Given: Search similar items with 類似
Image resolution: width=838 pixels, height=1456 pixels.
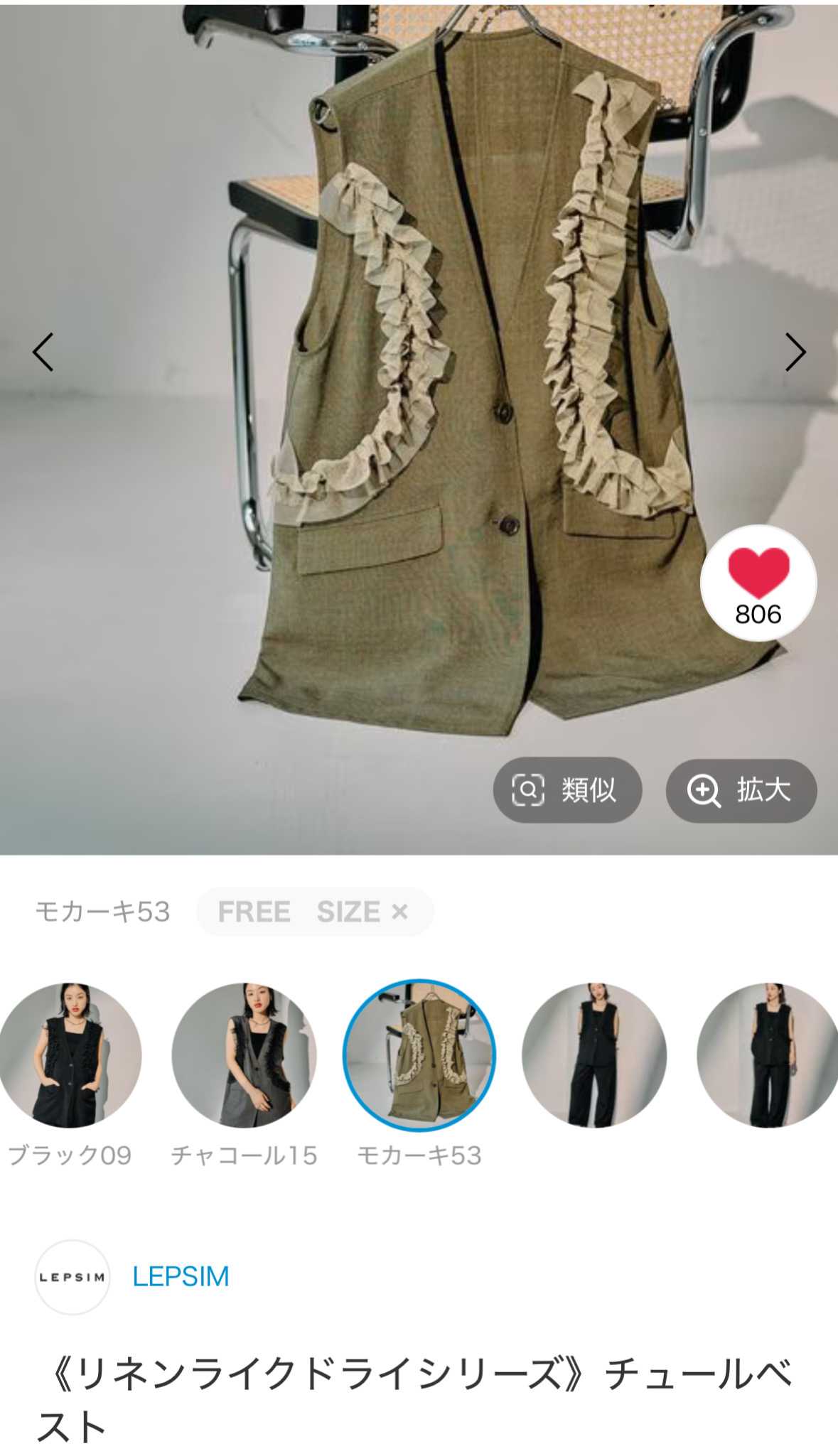Looking at the screenshot, I should tap(567, 790).
